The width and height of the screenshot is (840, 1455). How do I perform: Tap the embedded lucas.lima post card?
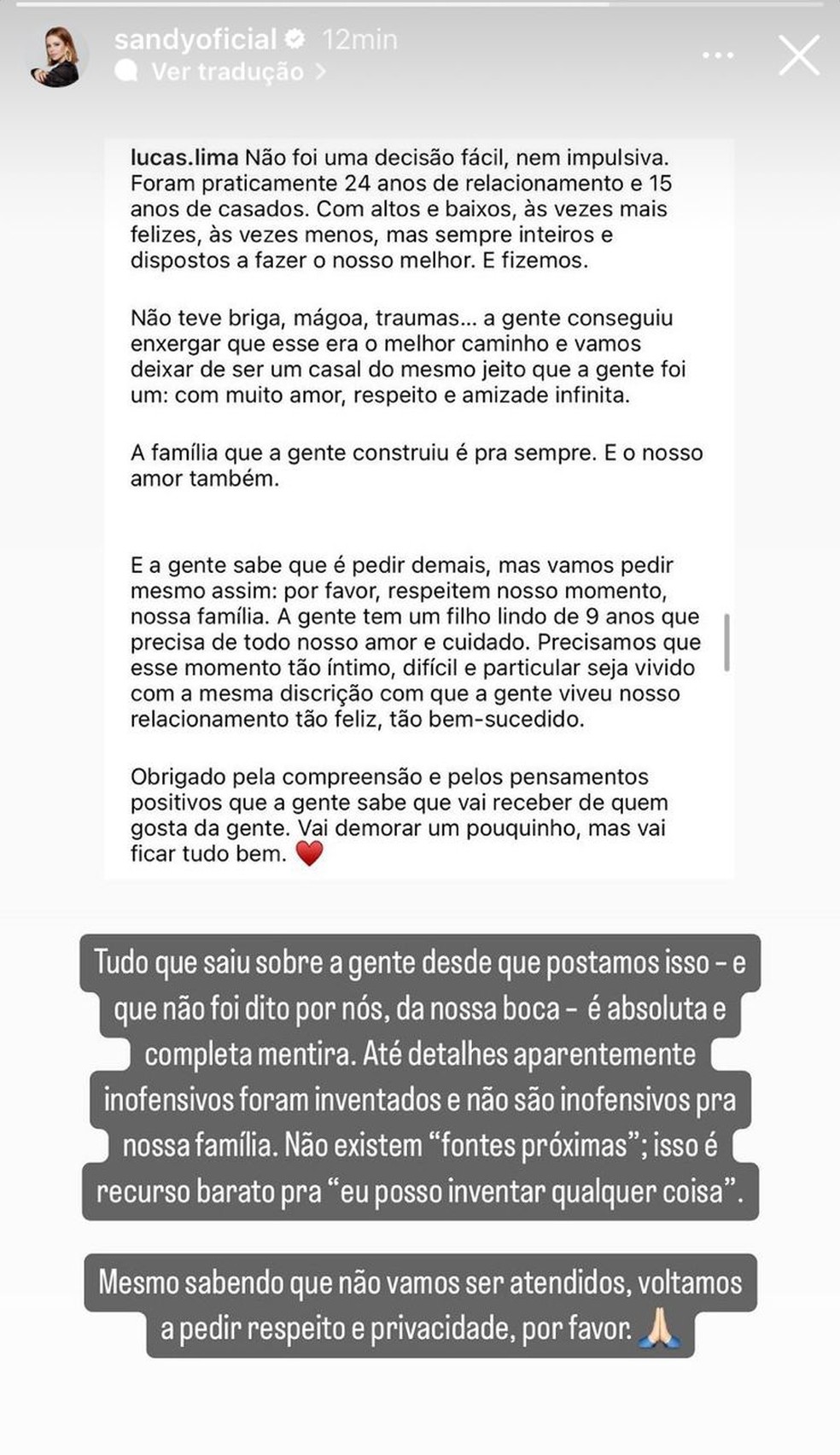(x=420, y=504)
